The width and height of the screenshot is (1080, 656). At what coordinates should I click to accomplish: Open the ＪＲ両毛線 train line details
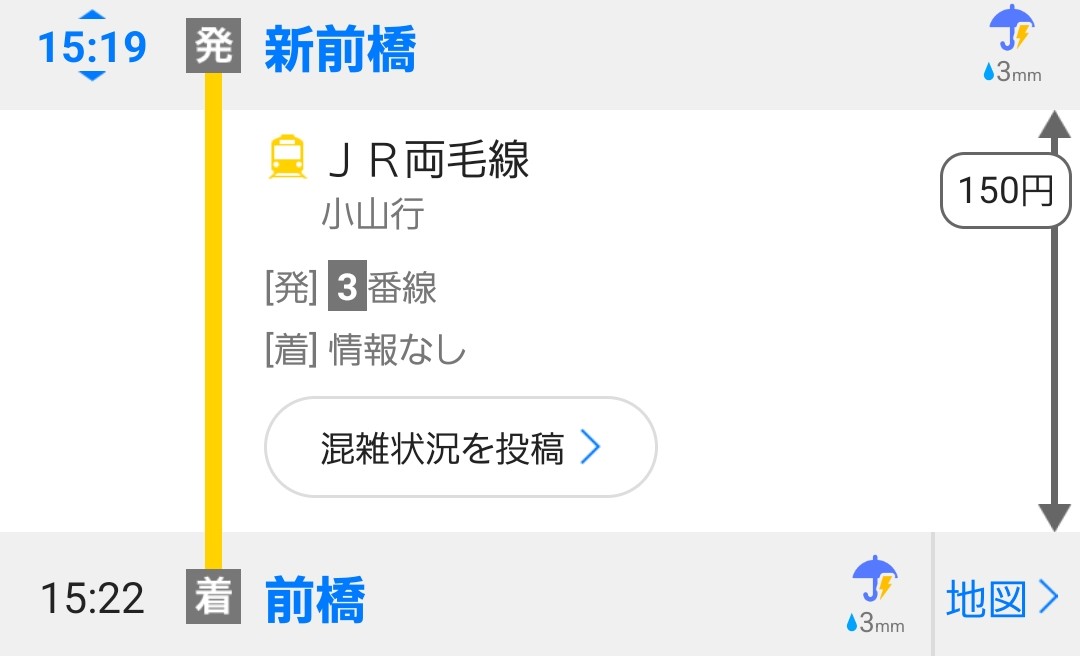428,160
